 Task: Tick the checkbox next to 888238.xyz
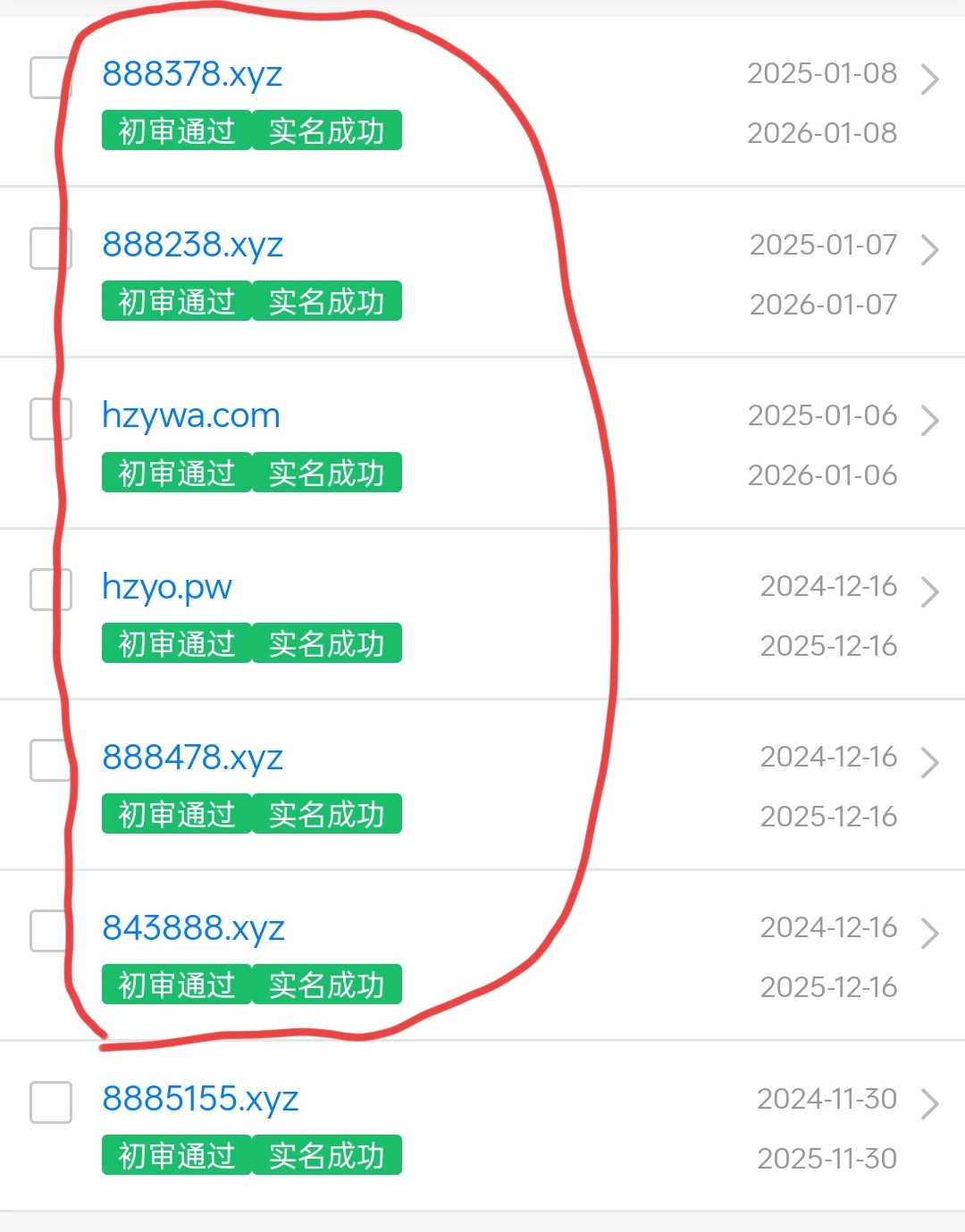[51, 248]
